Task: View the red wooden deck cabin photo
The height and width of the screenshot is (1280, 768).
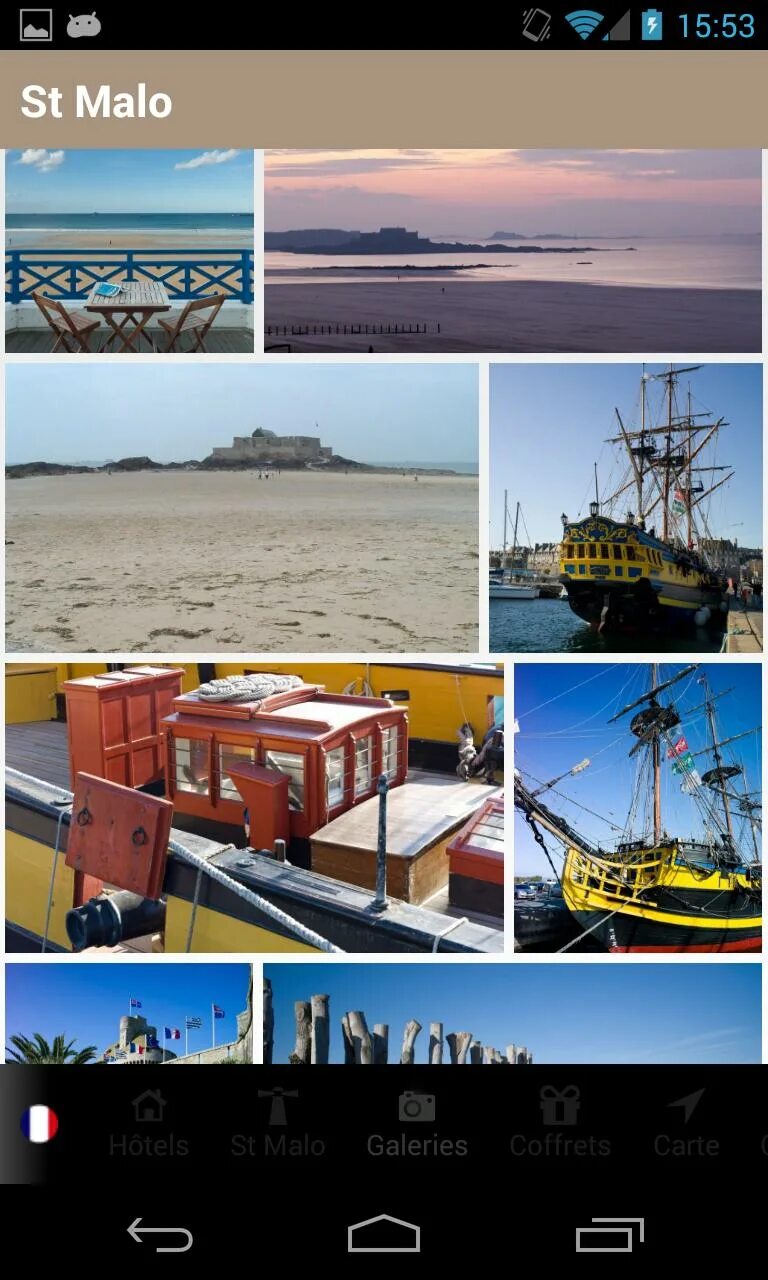Action: 254,808
